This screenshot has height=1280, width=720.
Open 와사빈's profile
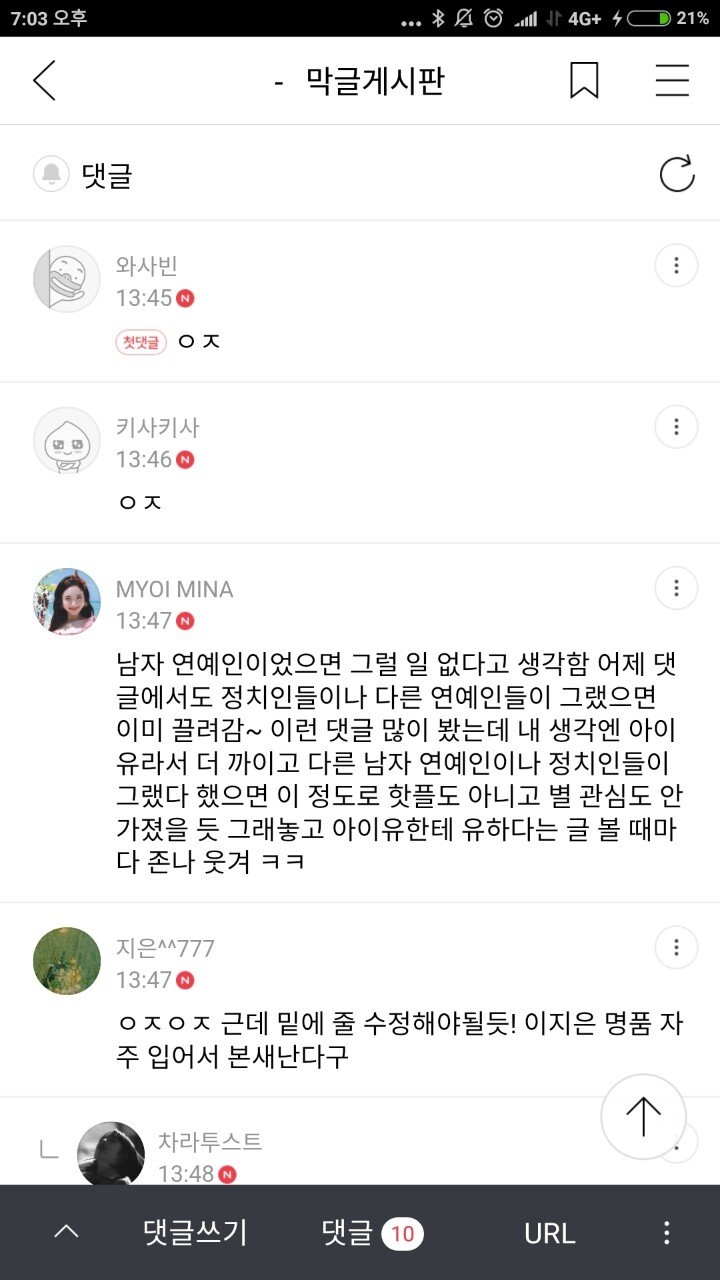point(67,279)
